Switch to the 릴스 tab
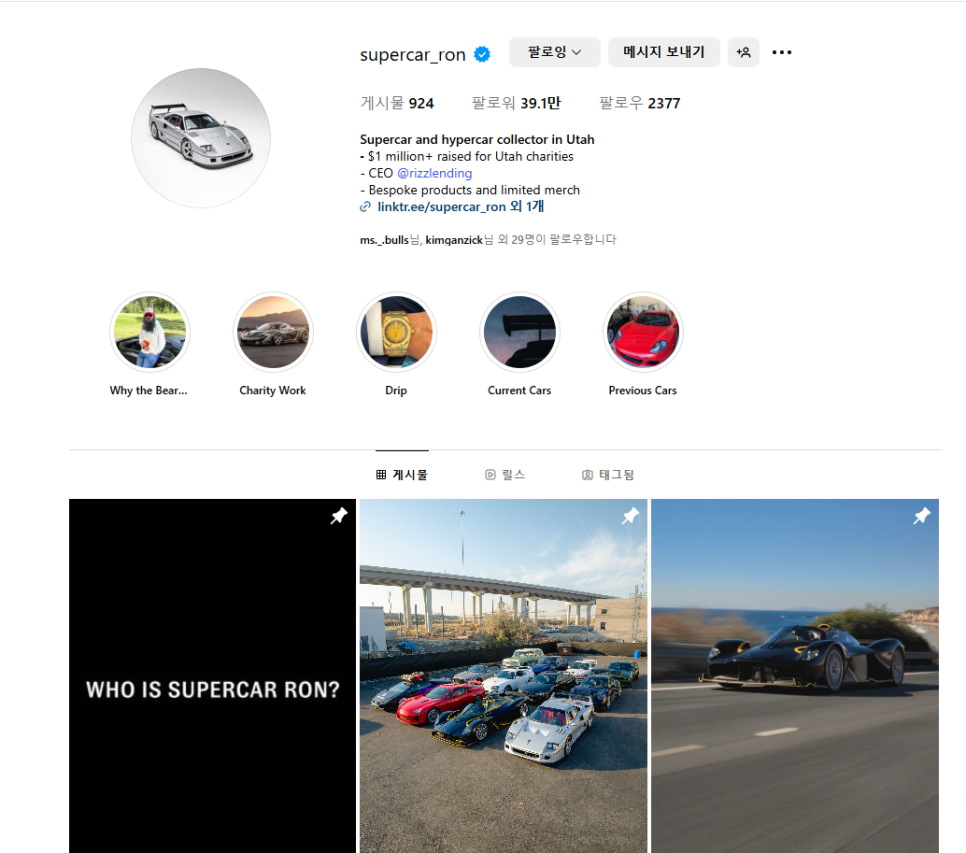 point(504,475)
